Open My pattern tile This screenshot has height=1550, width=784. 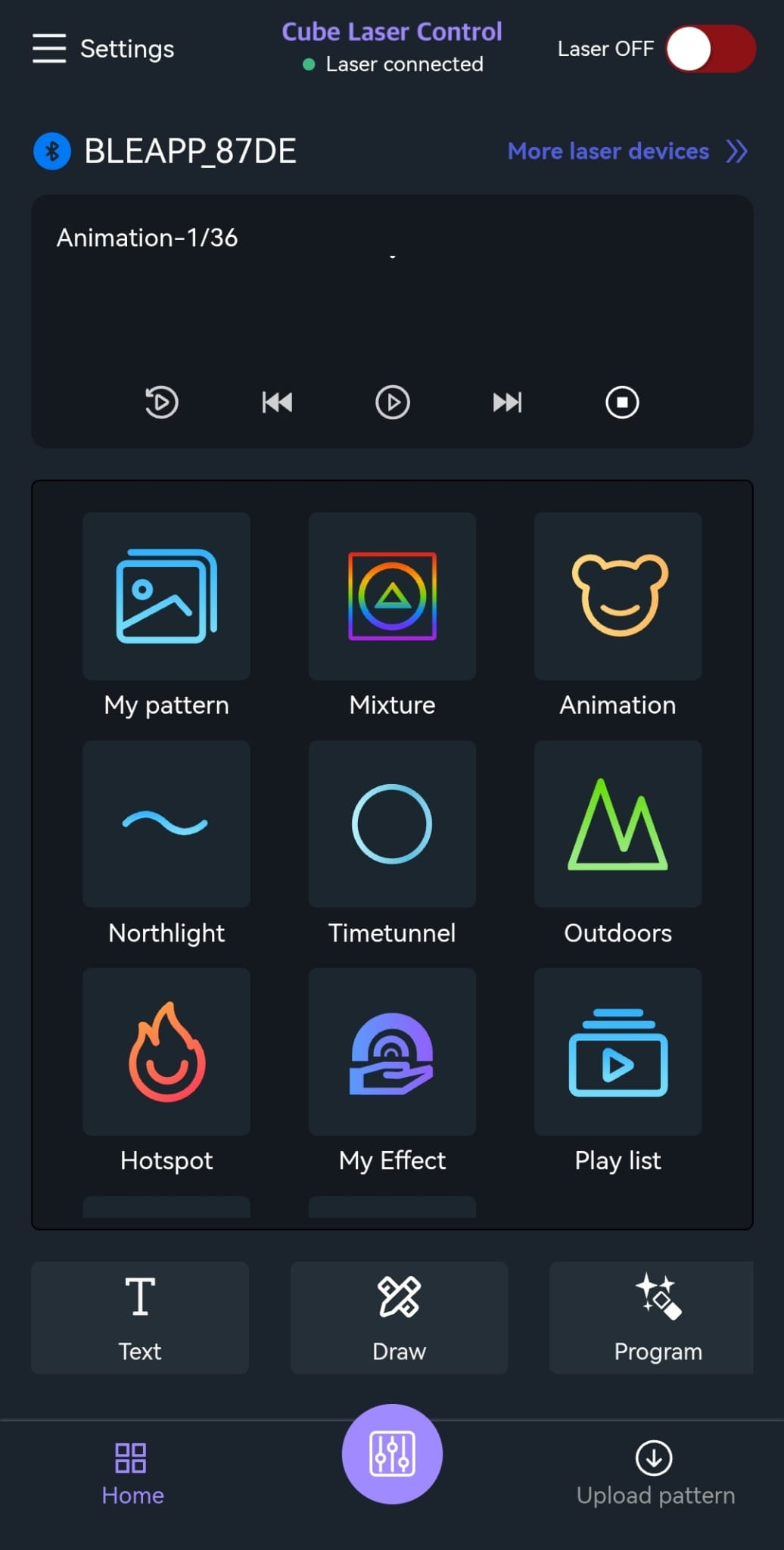[x=166, y=597]
